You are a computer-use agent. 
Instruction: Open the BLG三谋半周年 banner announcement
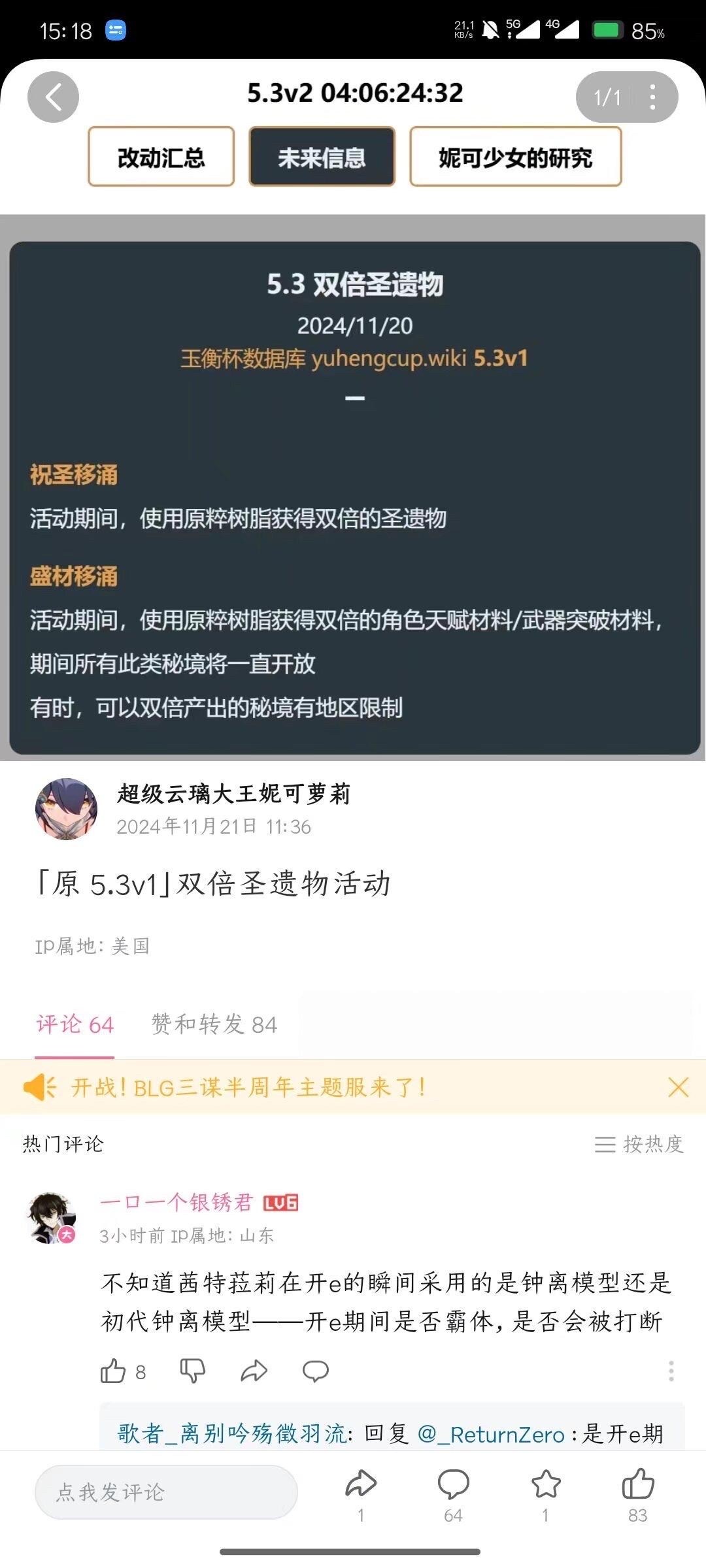(248, 1087)
